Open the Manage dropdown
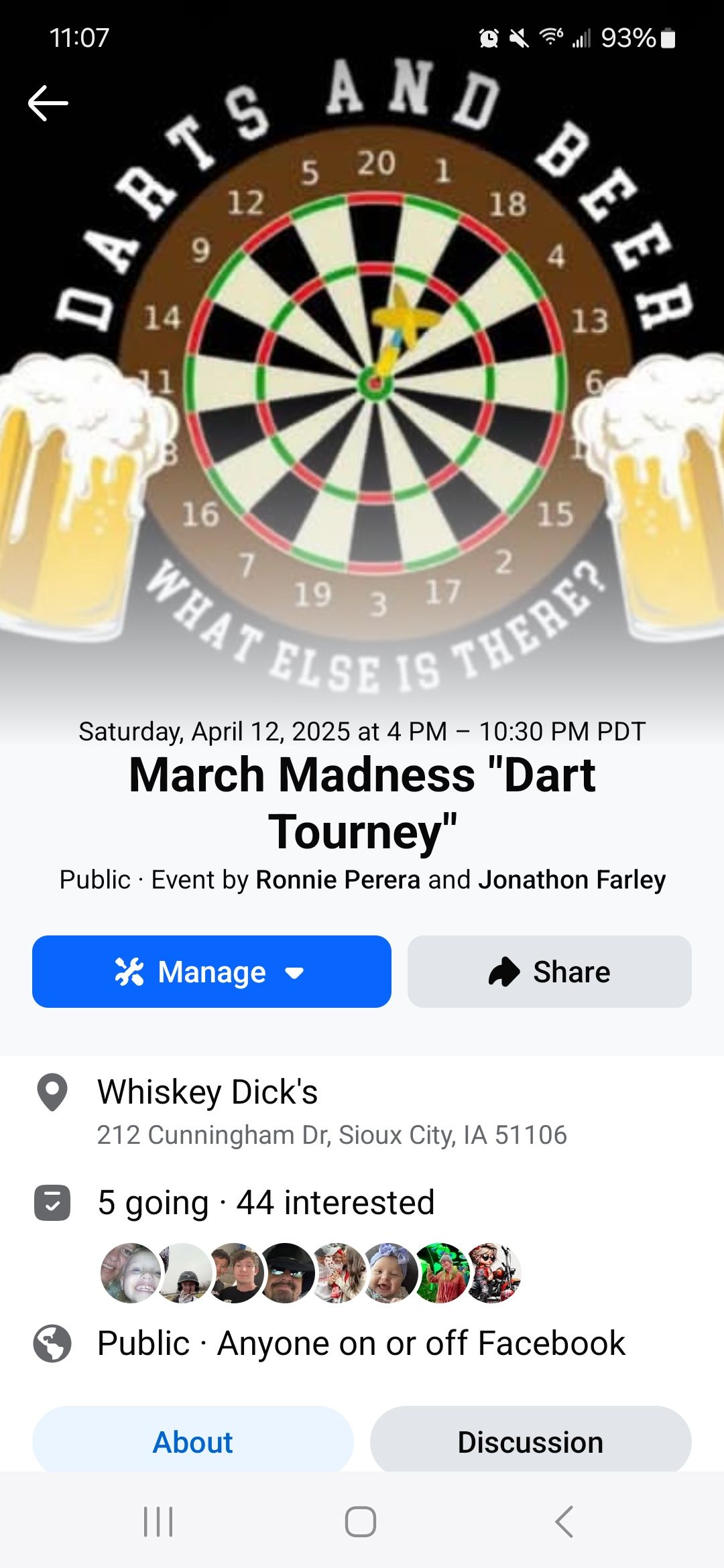 click(x=211, y=972)
